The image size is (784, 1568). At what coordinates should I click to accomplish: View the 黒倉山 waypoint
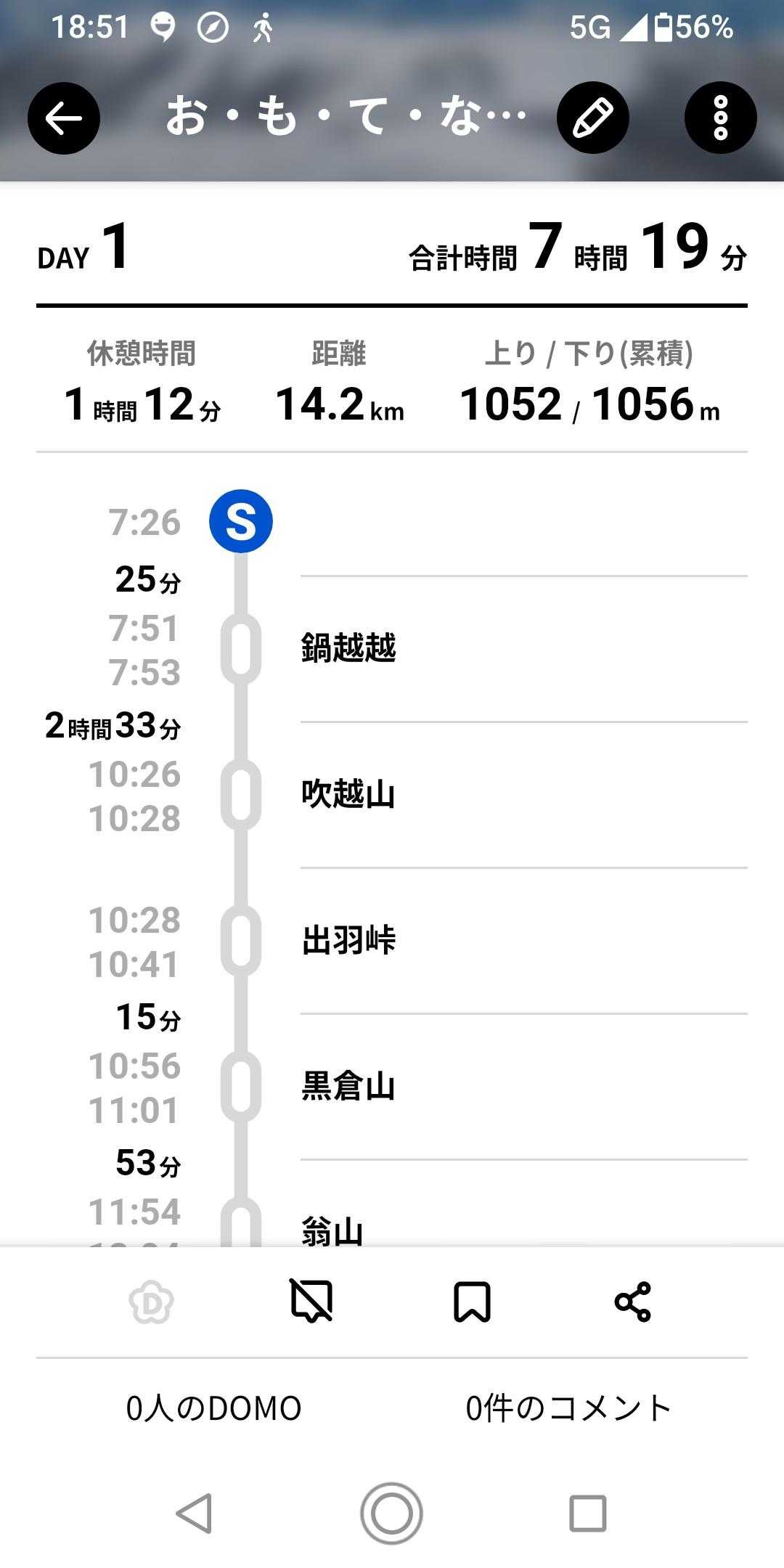point(348,1087)
